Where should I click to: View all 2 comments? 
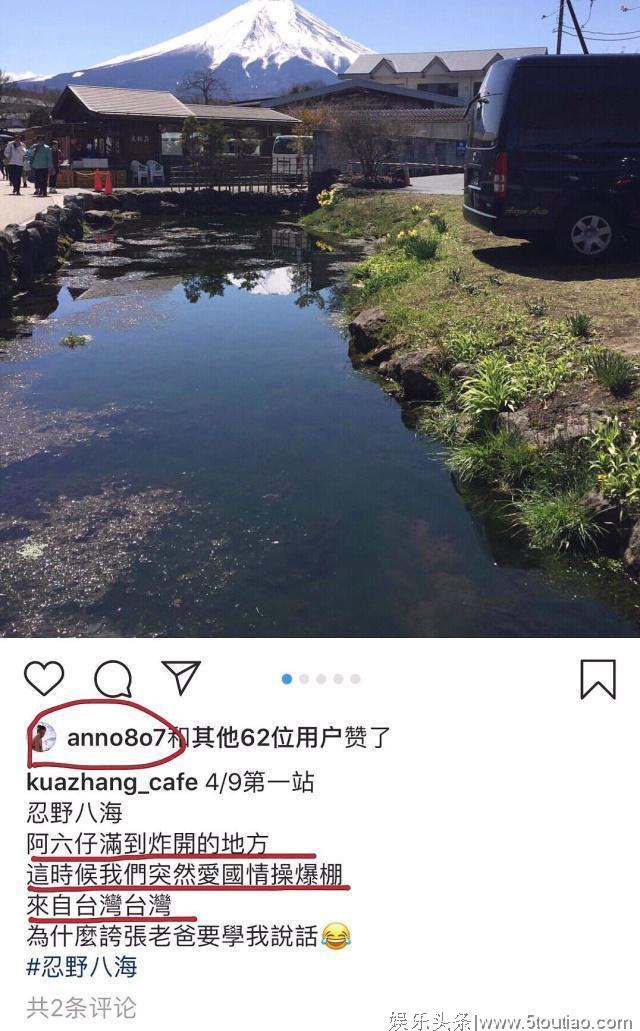click(x=81, y=1007)
